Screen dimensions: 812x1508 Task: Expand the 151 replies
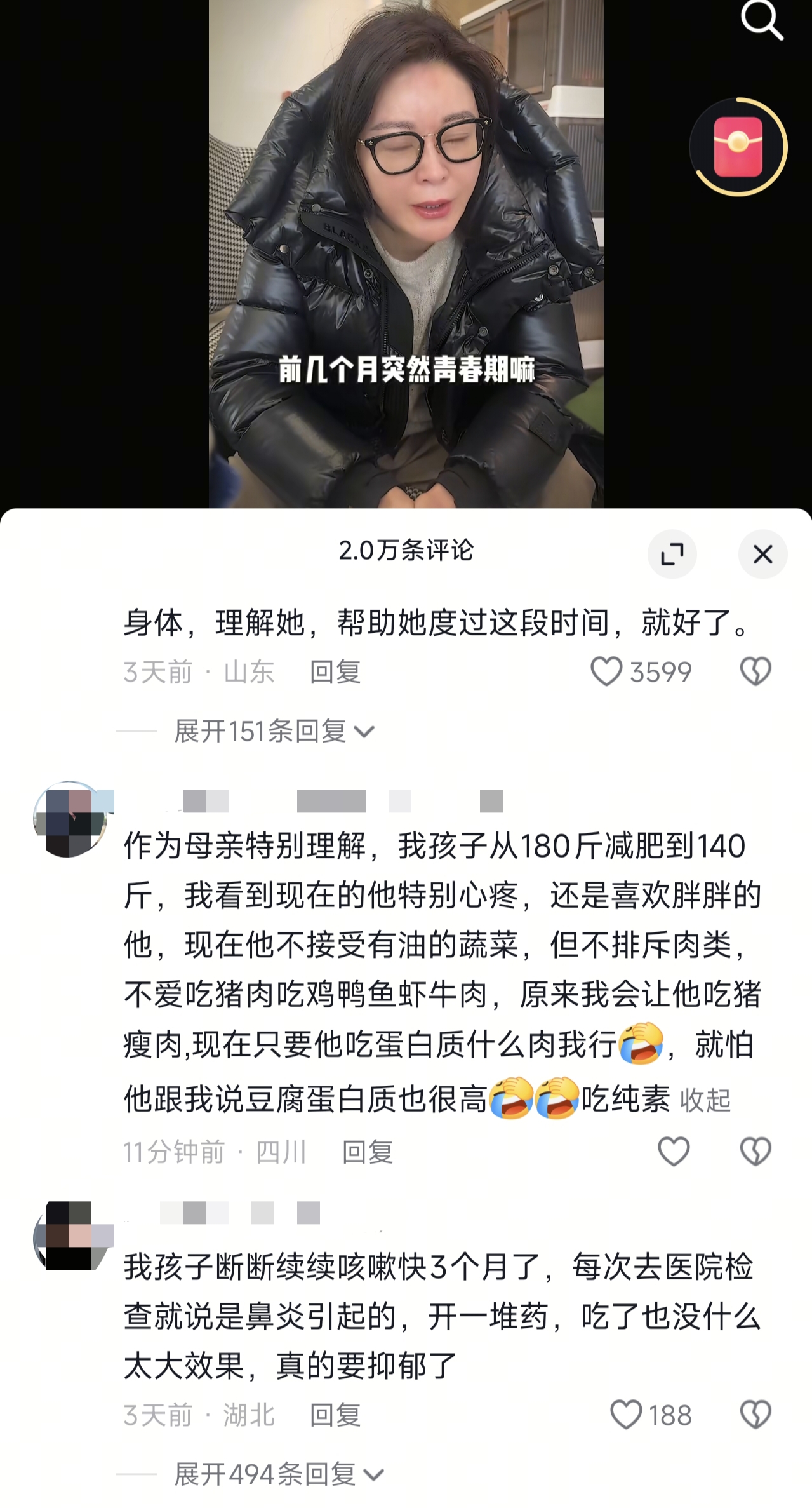[x=274, y=732]
